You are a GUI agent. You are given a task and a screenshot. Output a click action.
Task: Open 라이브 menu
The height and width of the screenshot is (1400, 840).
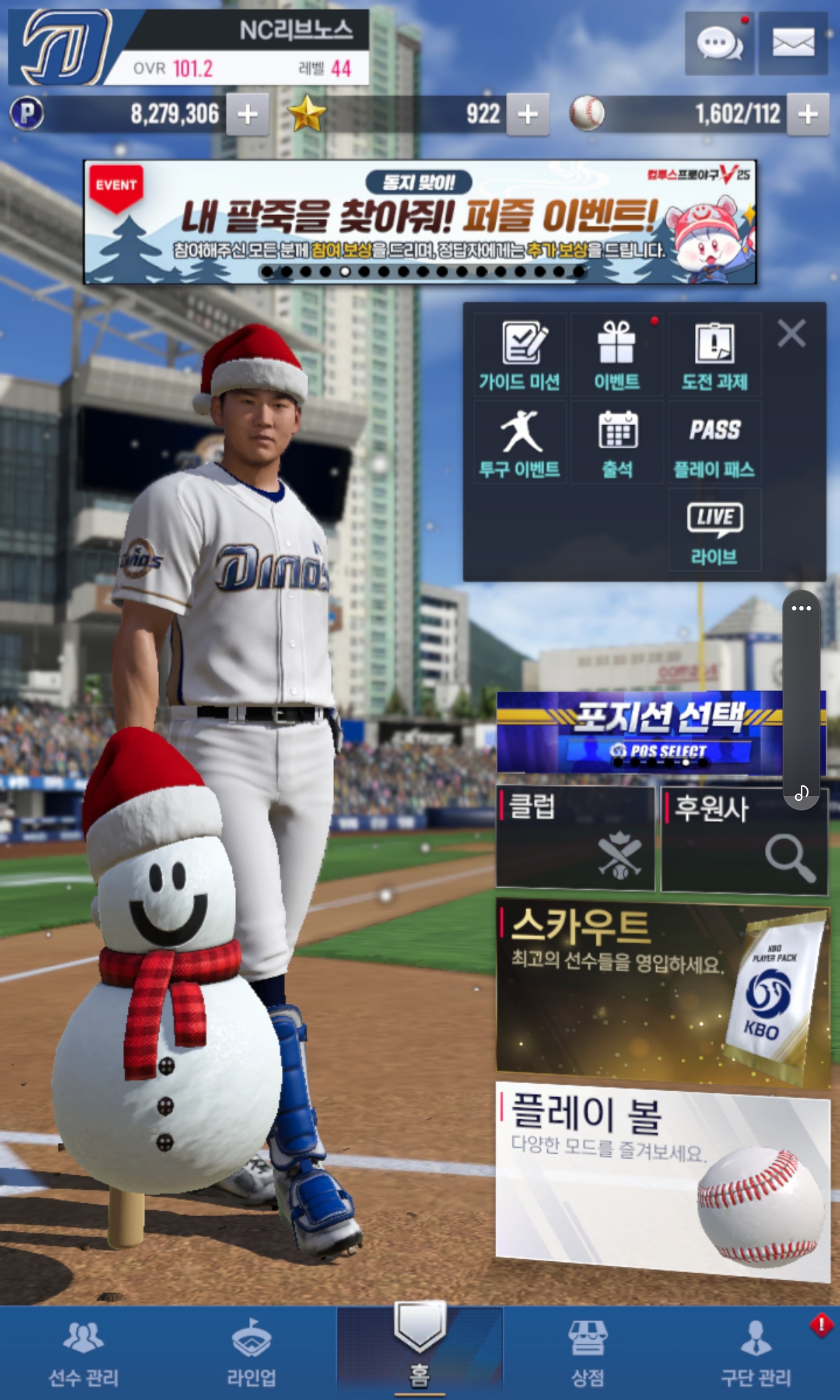tap(715, 530)
